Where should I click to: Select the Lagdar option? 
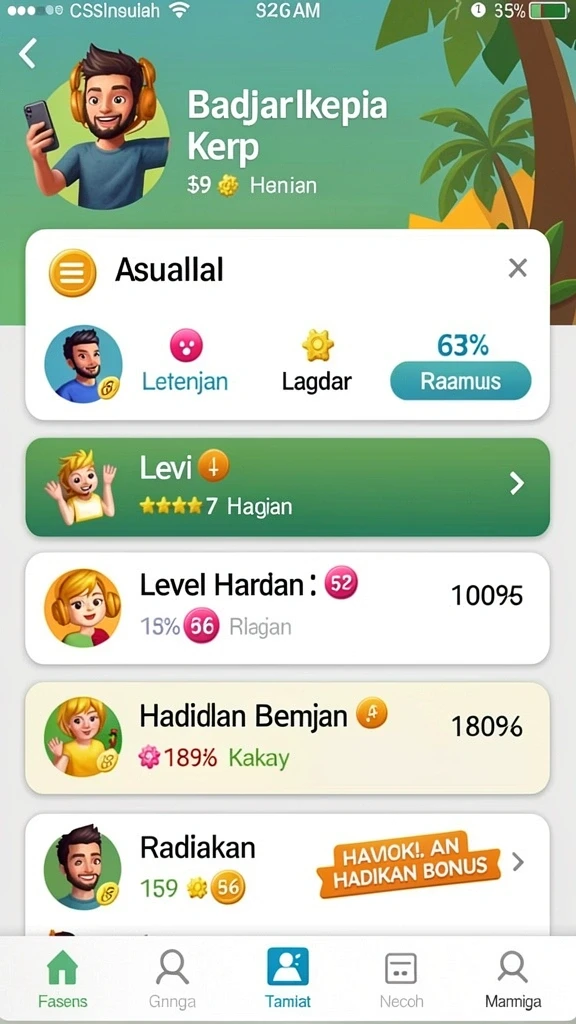coord(317,361)
